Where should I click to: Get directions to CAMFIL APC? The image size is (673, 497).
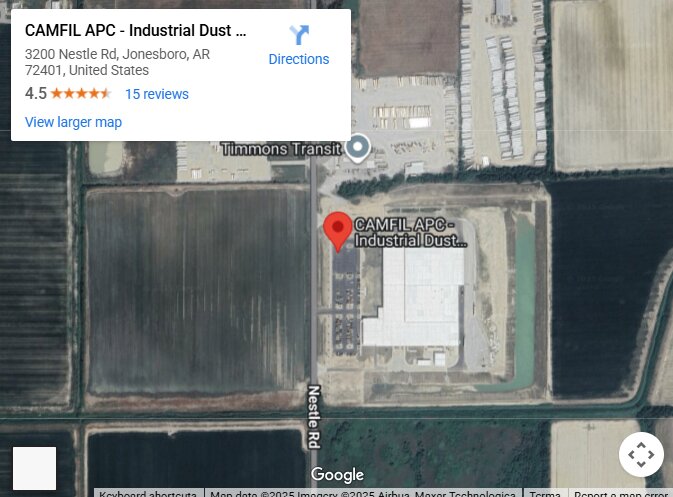[298, 46]
